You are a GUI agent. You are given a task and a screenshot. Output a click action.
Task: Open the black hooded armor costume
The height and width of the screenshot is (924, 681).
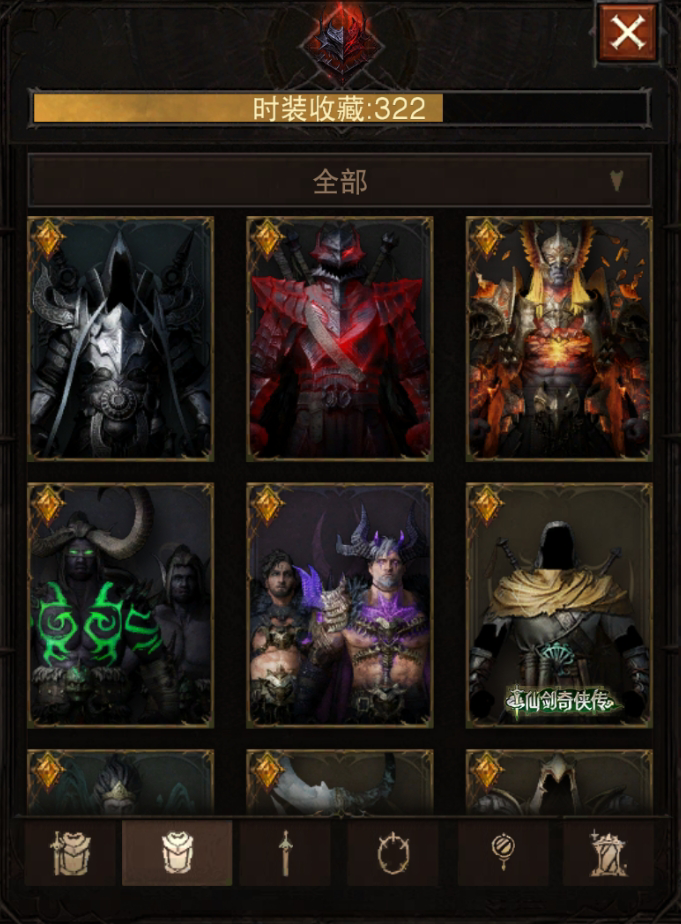click(120, 339)
